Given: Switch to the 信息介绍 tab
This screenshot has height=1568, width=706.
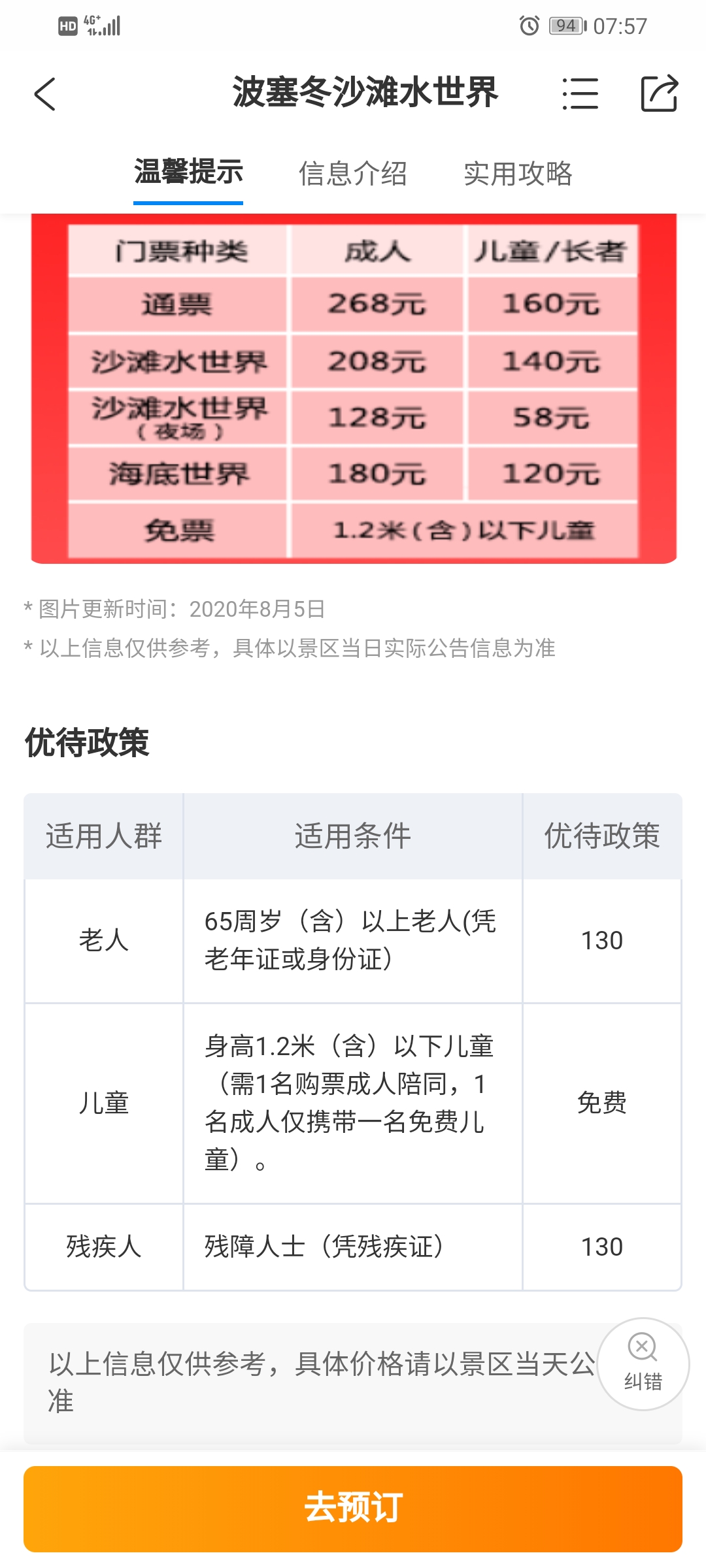Looking at the screenshot, I should 353,174.
